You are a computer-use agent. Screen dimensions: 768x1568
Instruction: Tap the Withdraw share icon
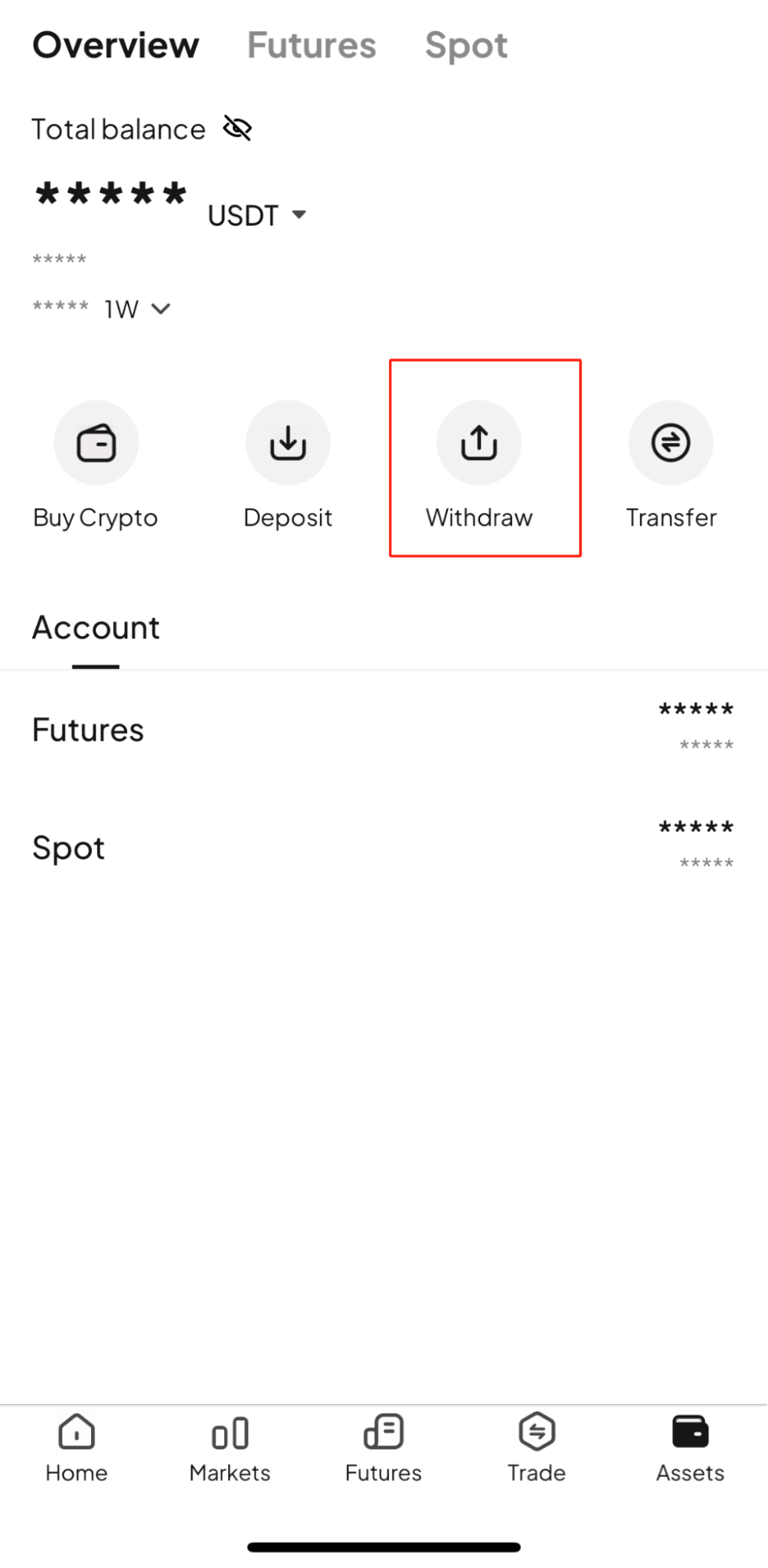point(478,442)
